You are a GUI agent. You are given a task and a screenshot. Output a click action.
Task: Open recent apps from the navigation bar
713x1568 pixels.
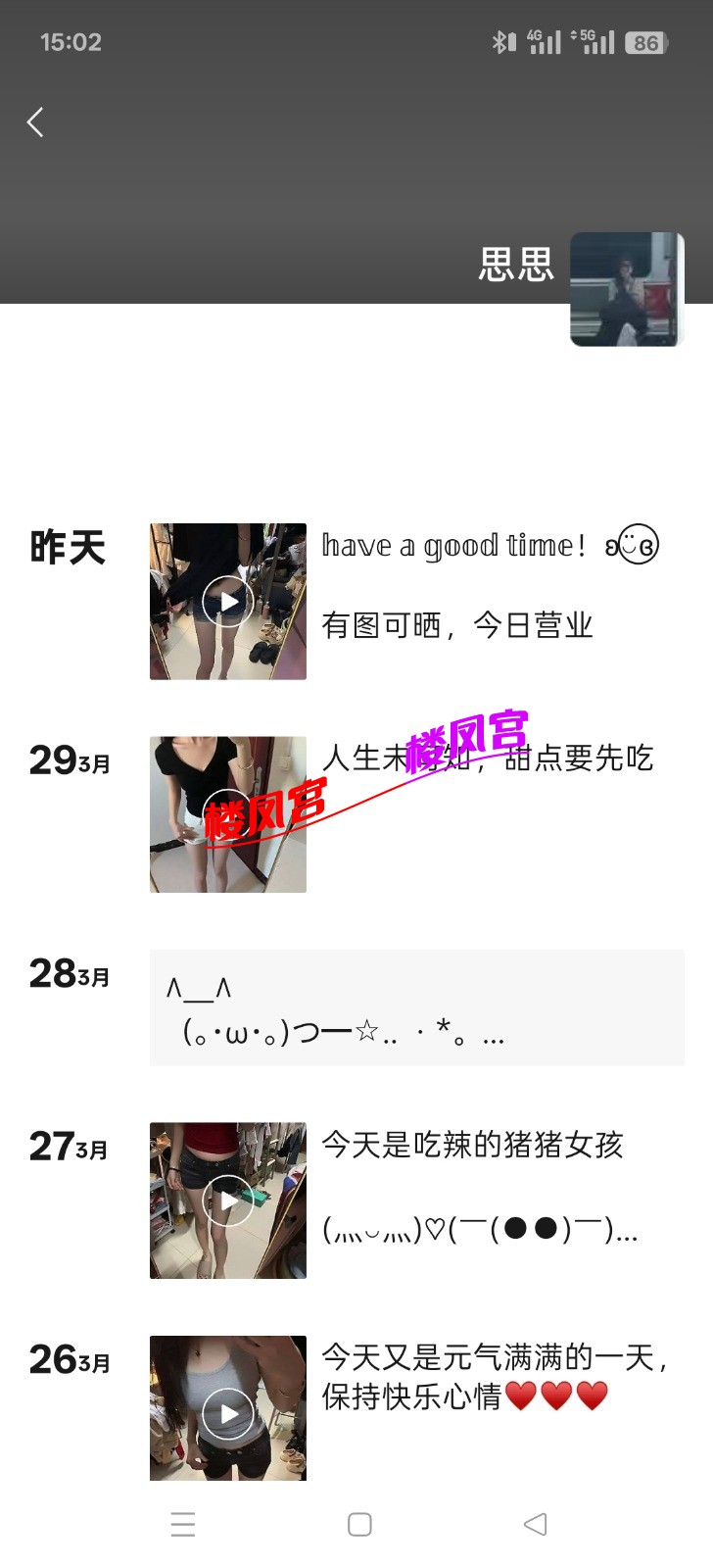(183, 1524)
